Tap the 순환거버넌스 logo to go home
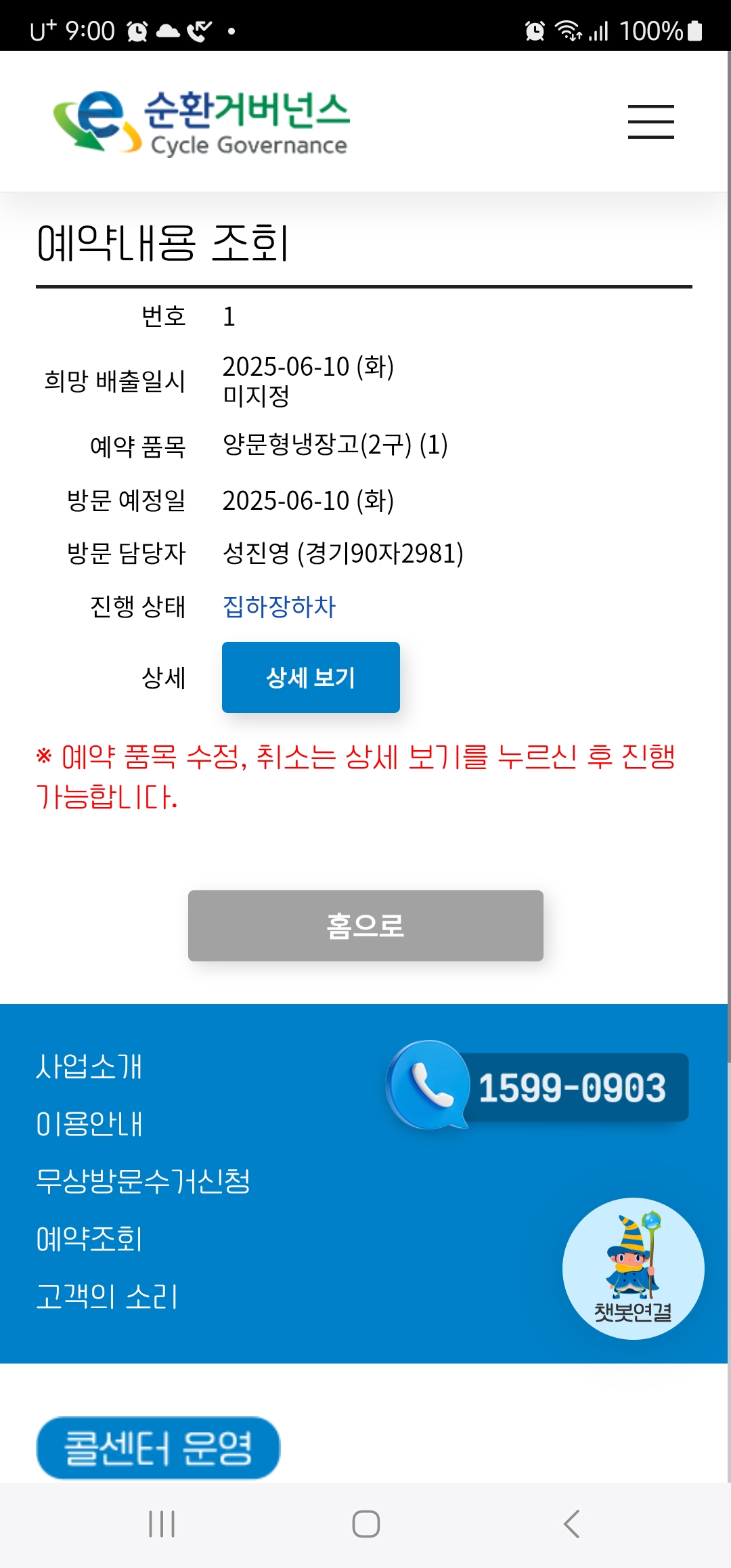Image resolution: width=731 pixels, height=1568 pixels. (202, 122)
